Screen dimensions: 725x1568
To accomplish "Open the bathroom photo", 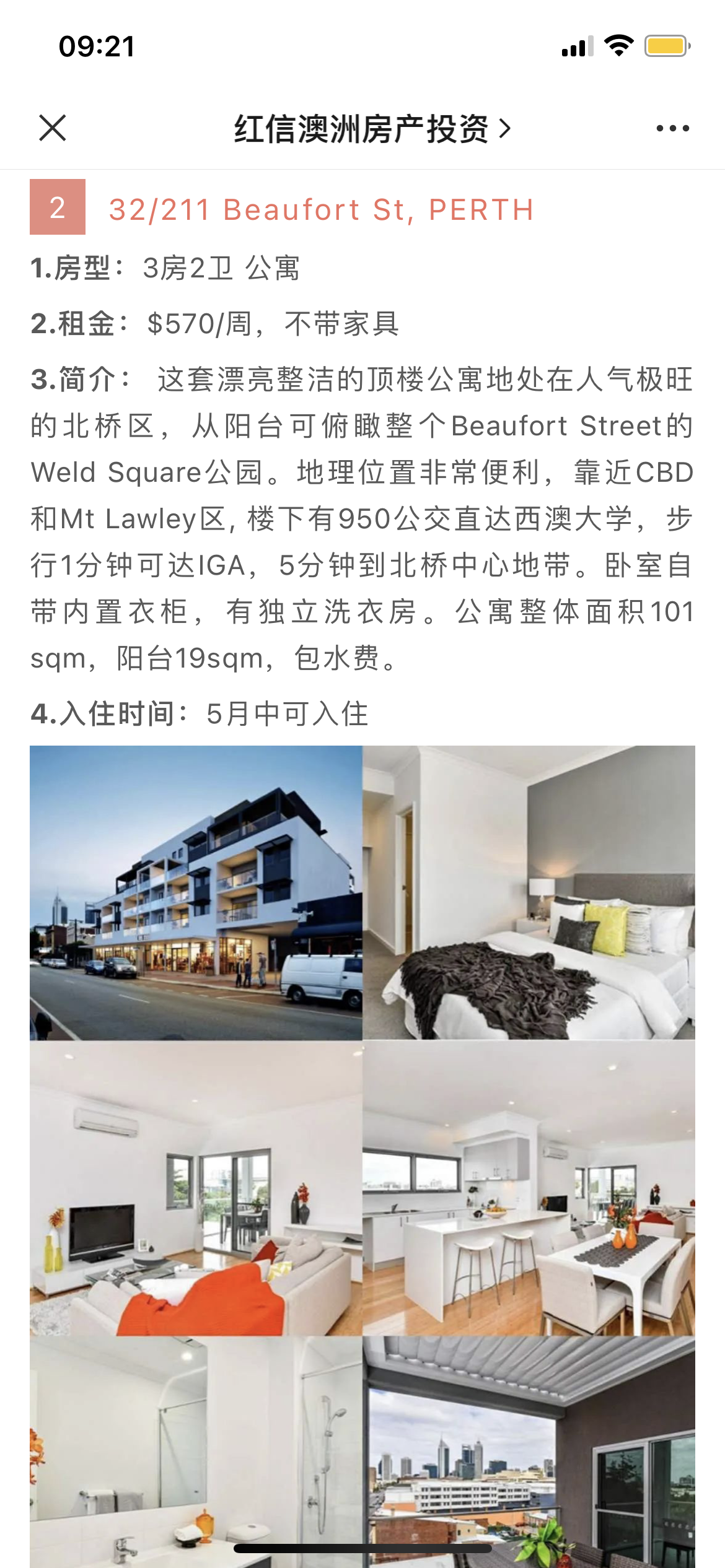I will point(196,1449).
